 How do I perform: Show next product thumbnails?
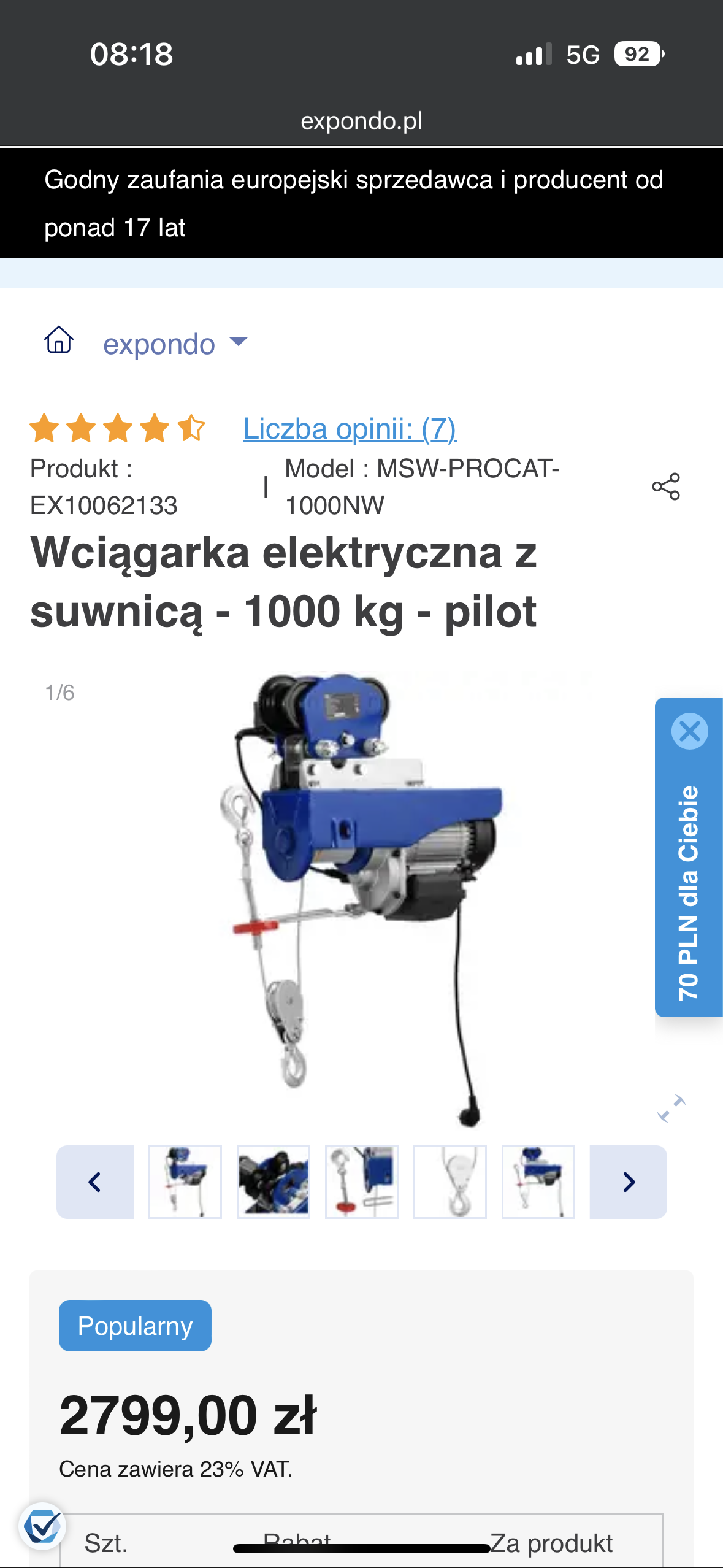[628, 1182]
